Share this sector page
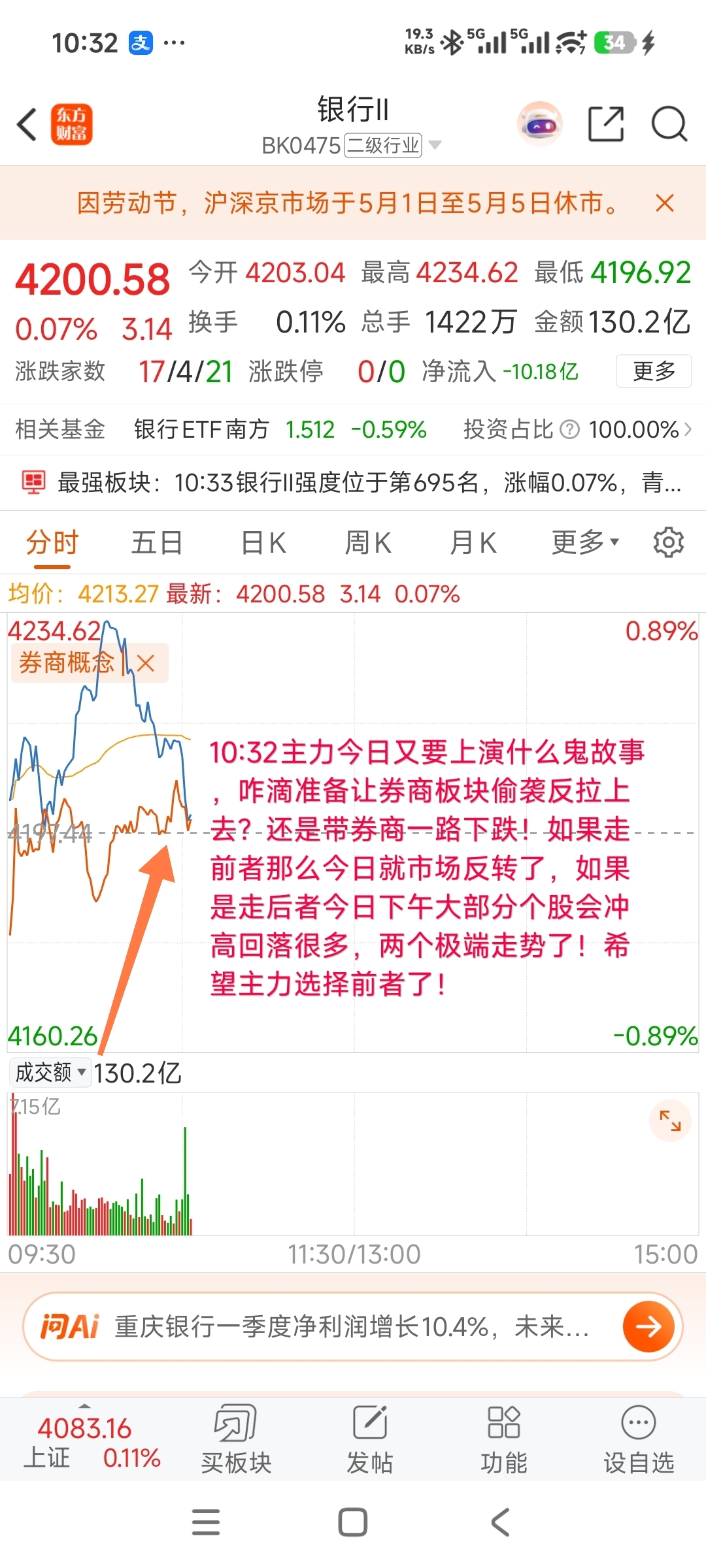This screenshot has height=1568, width=706. pyautogui.click(x=606, y=123)
